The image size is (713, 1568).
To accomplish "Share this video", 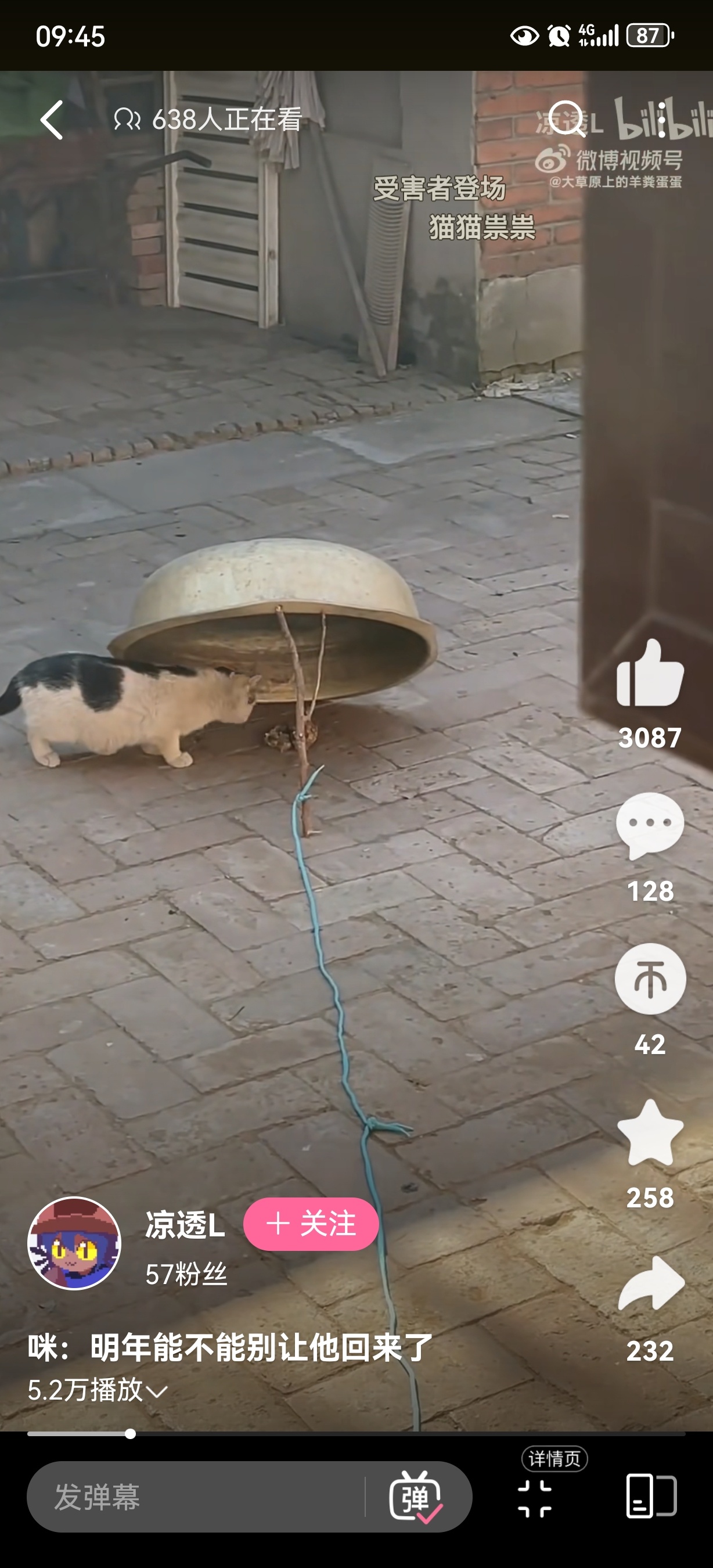I will (650, 1285).
